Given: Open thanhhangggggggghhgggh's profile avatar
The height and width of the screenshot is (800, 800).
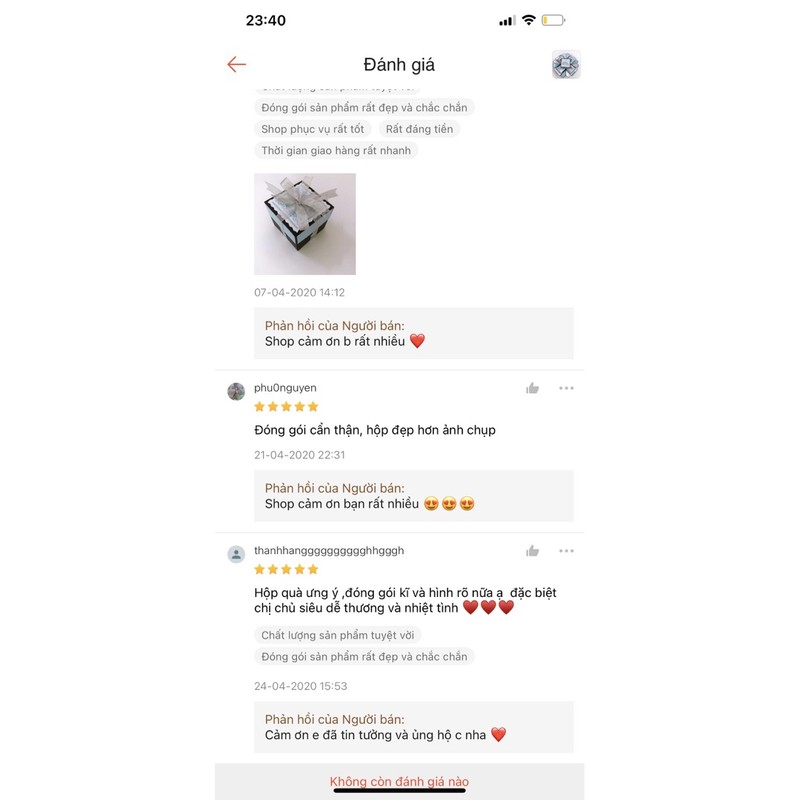Looking at the screenshot, I should pos(236,554).
